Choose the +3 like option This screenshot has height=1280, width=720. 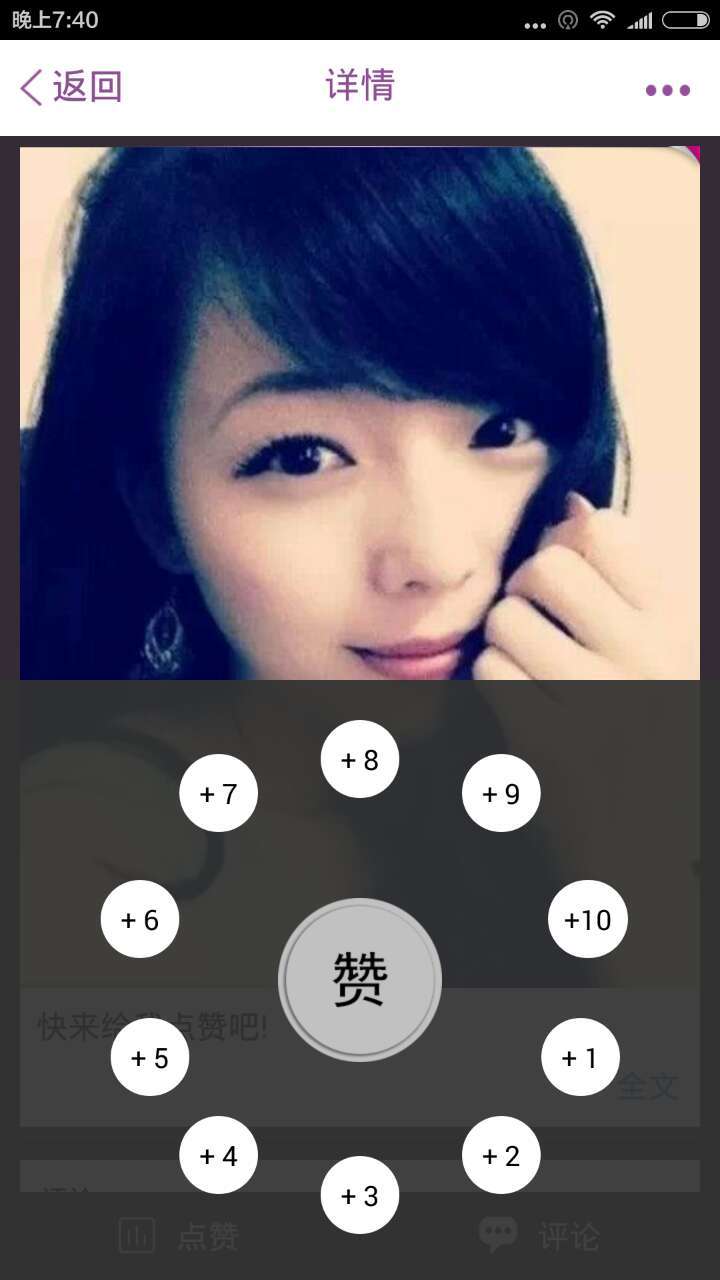coord(360,1195)
